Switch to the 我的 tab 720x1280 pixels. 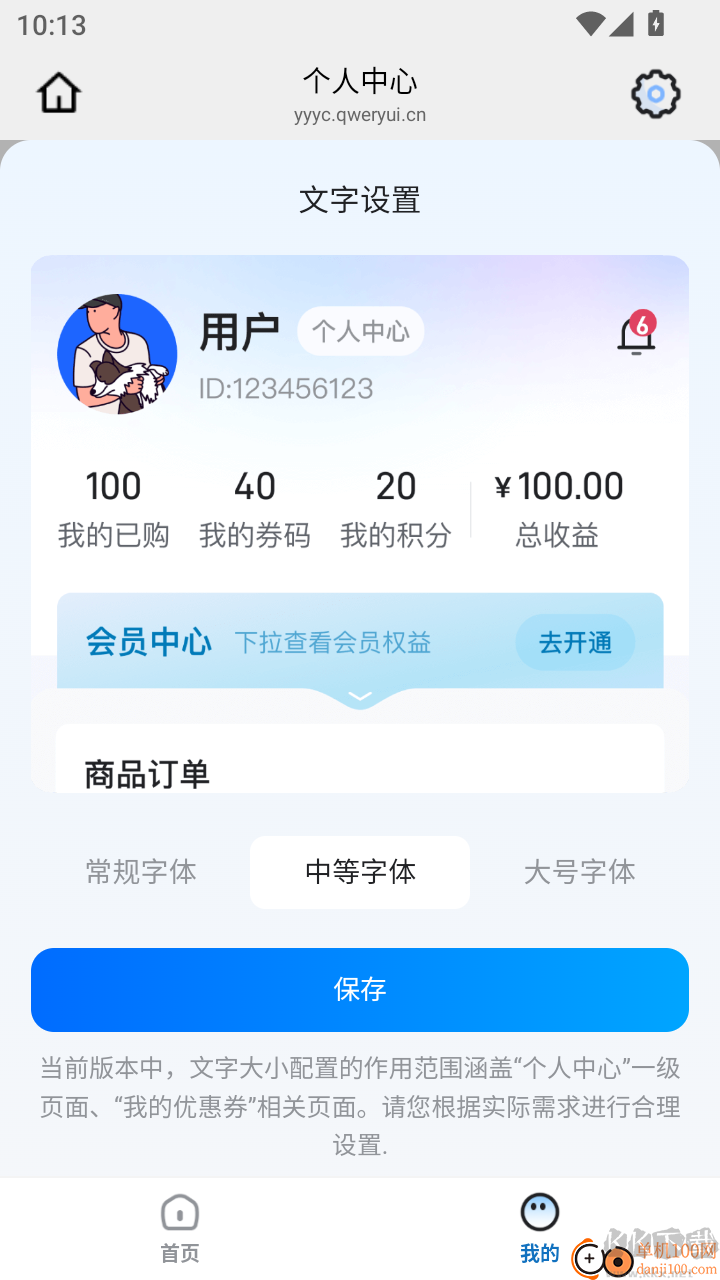pos(539,1250)
